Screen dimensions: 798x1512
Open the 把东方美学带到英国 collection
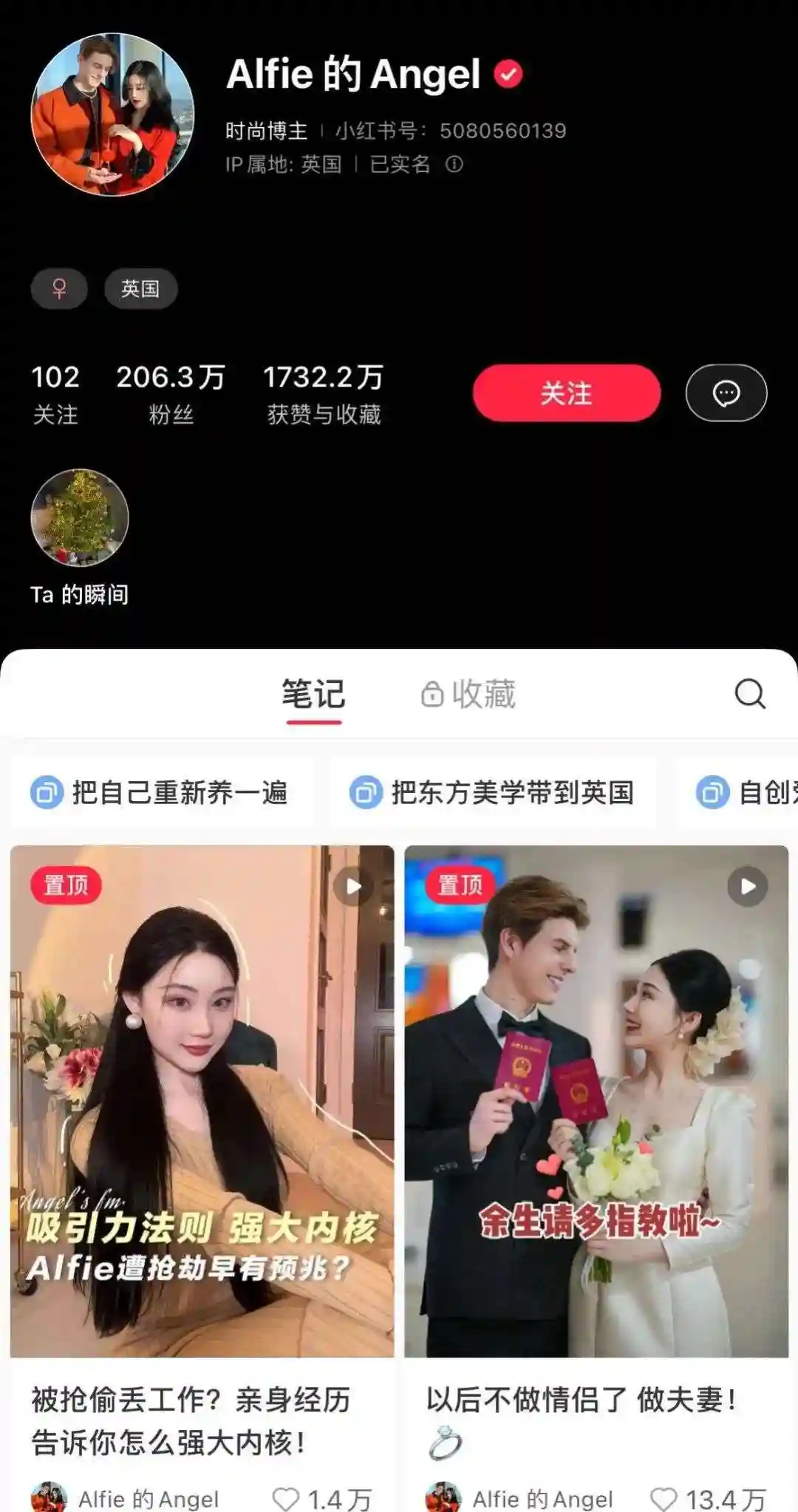(492, 793)
